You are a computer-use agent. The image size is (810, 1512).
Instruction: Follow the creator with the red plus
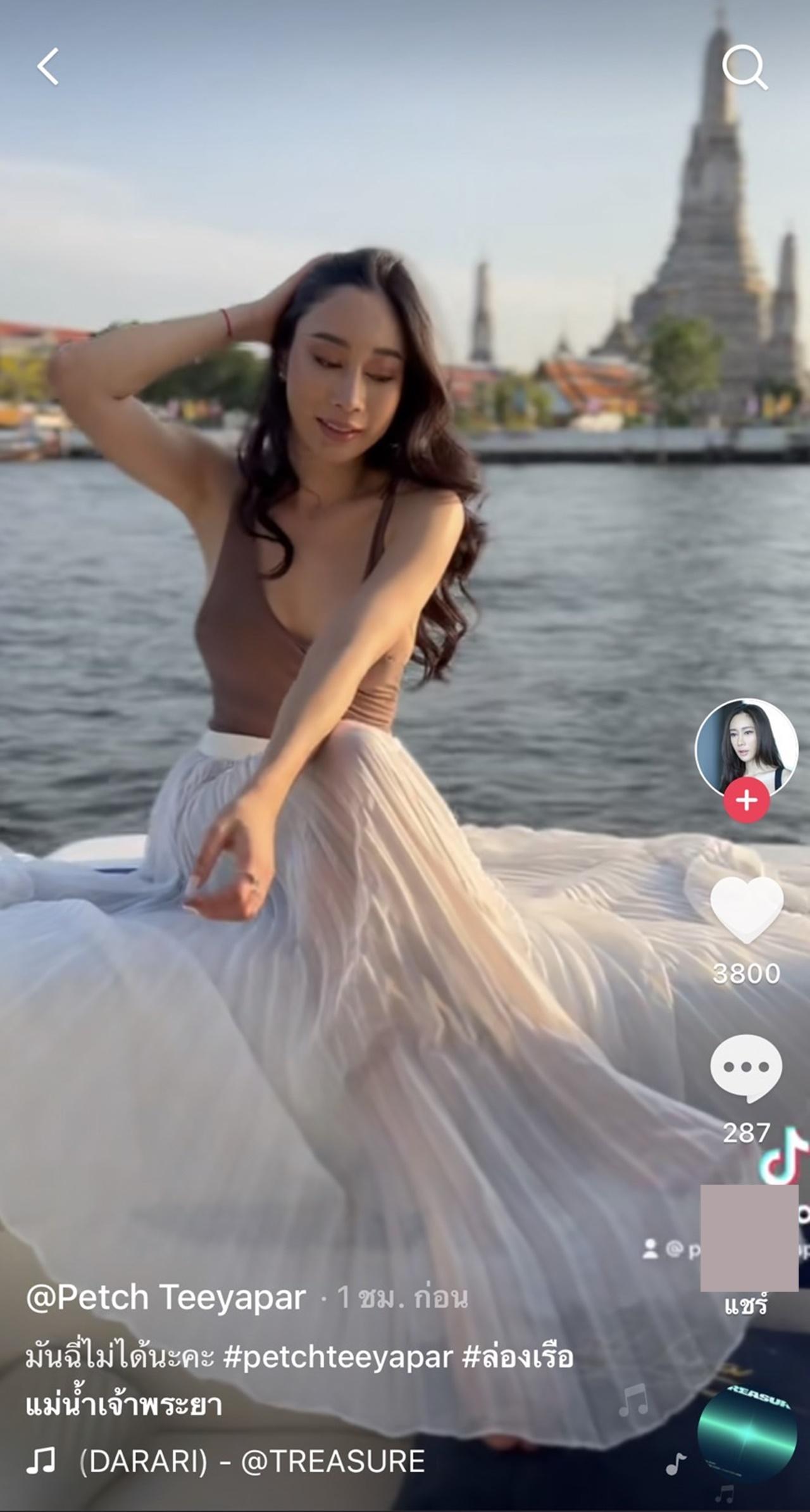747,800
